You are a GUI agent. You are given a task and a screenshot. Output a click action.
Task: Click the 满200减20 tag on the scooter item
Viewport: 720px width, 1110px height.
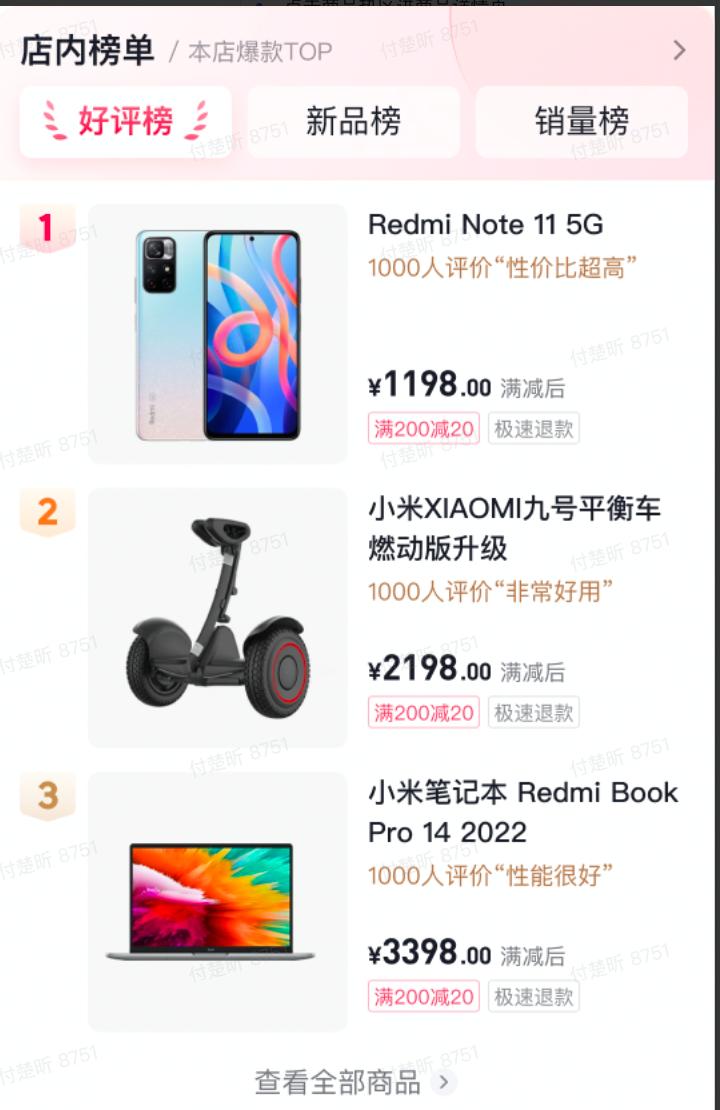pyautogui.click(x=423, y=712)
